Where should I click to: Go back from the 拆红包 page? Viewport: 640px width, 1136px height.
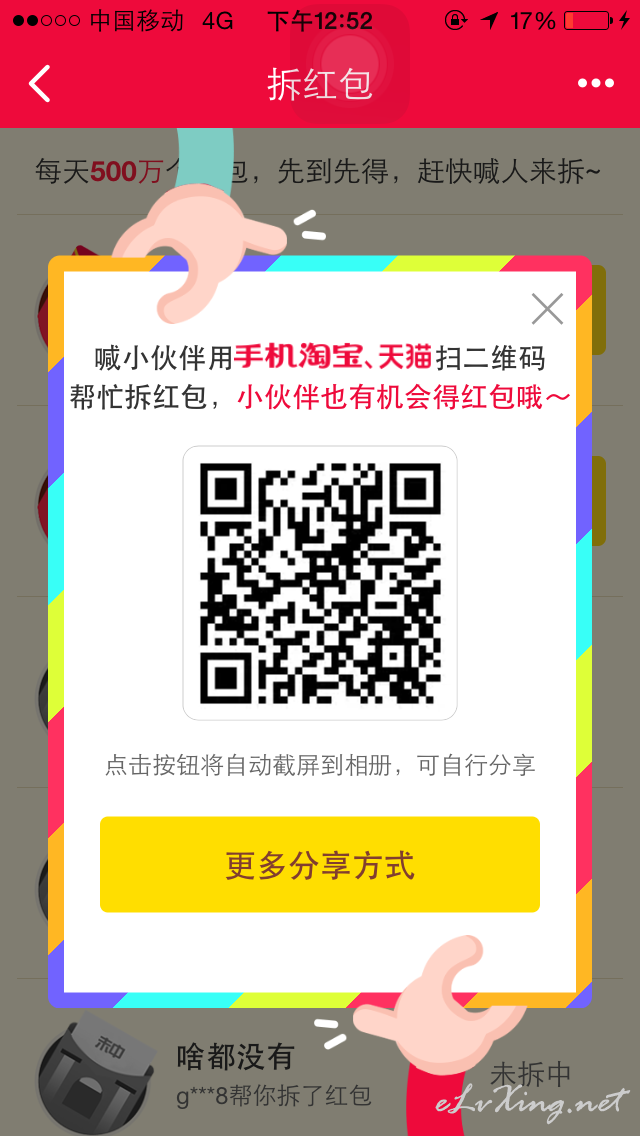click(40, 84)
